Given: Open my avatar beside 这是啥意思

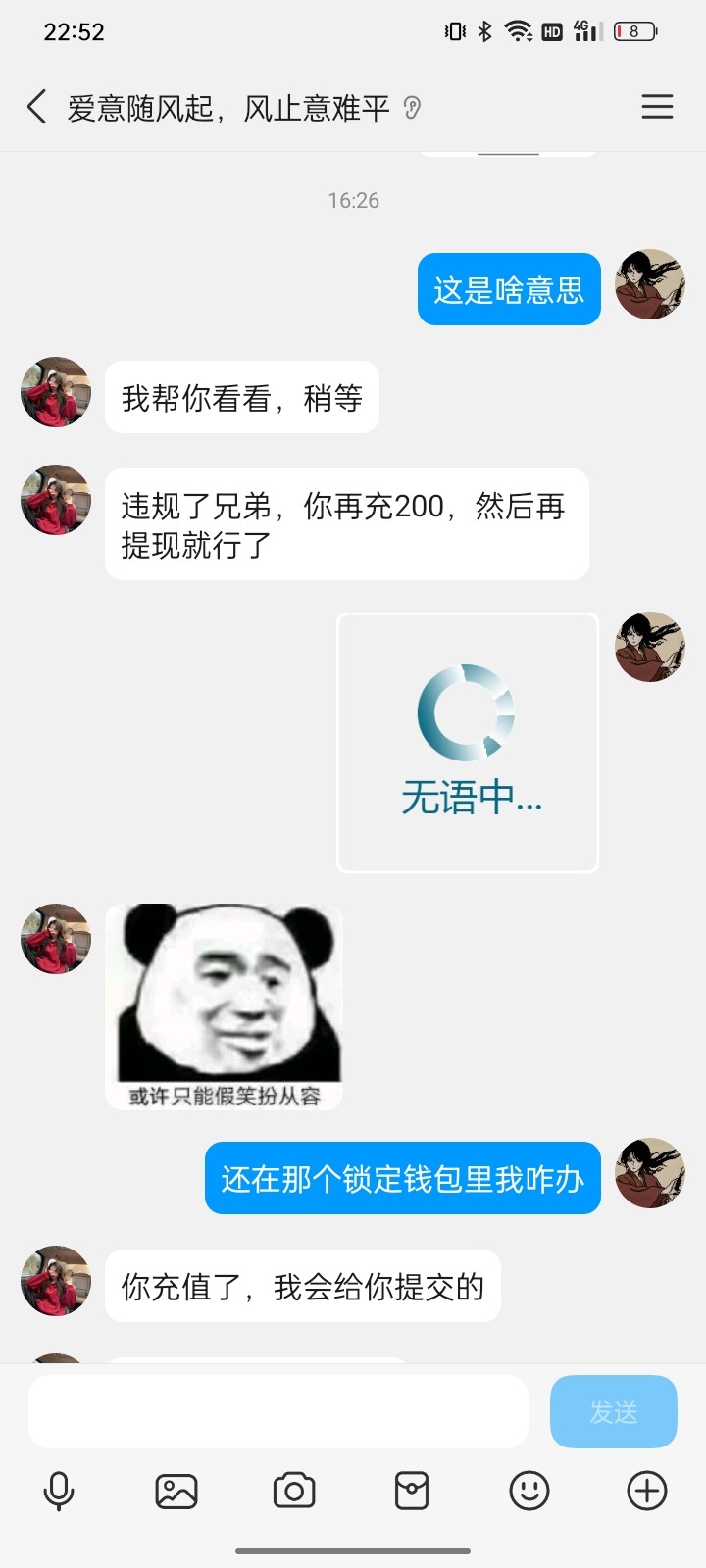Looking at the screenshot, I should point(649,285).
